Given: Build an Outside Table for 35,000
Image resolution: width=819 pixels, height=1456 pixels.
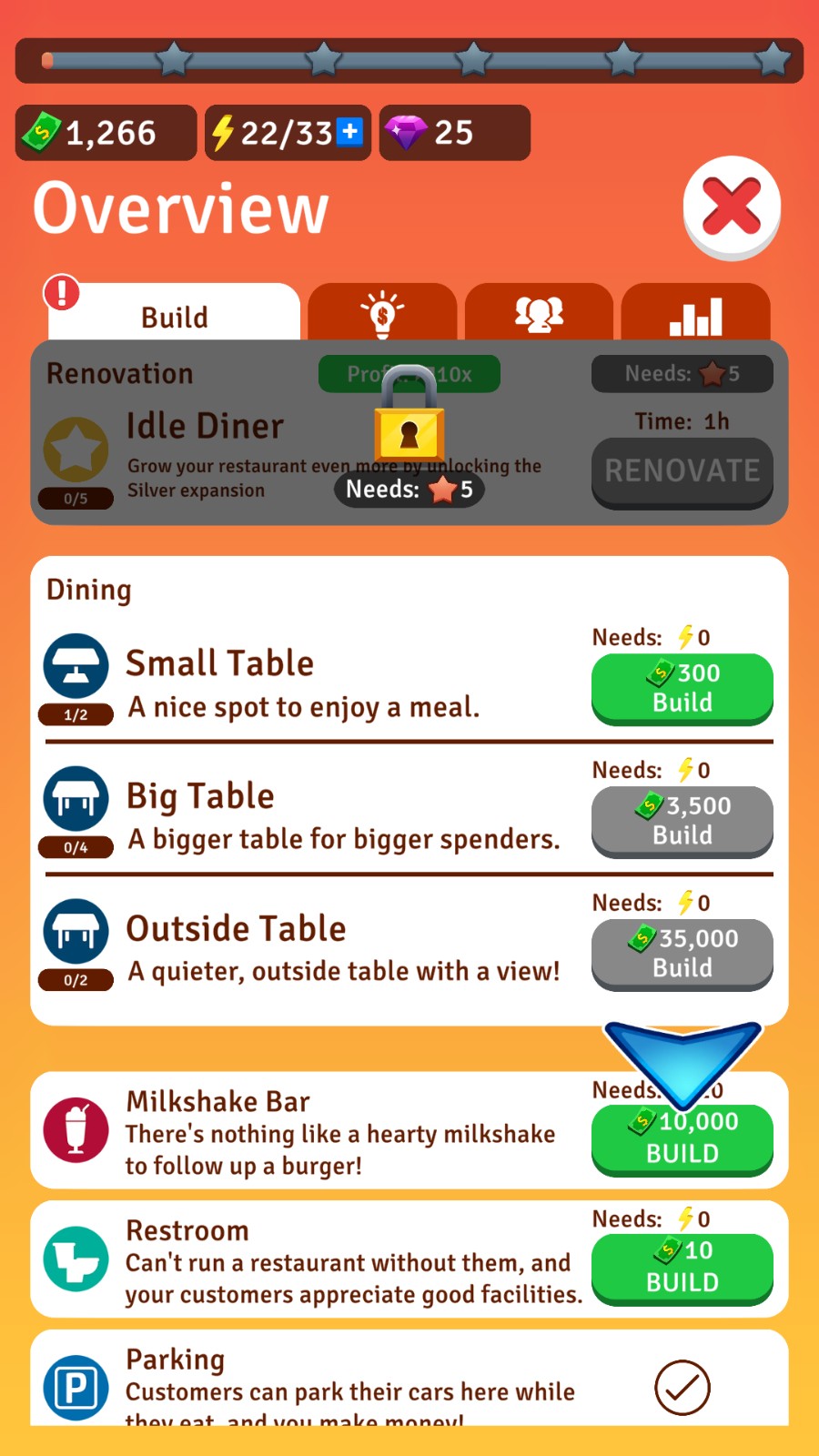Looking at the screenshot, I should pos(682,954).
